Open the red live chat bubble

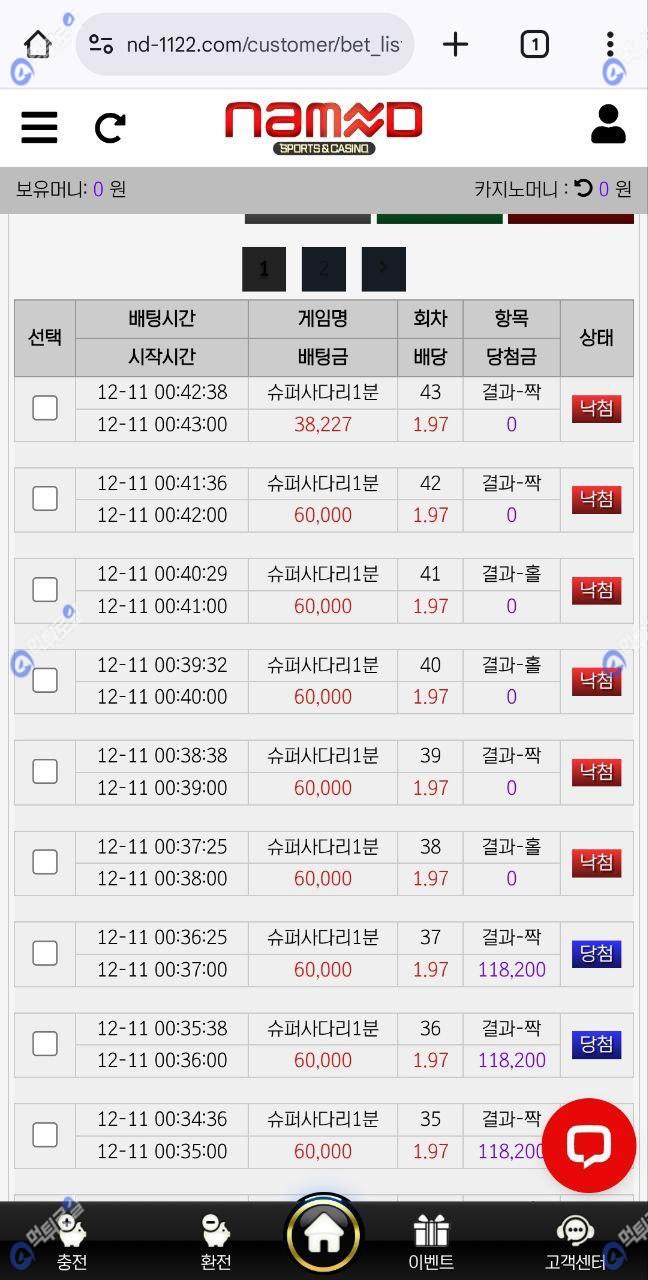pyautogui.click(x=589, y=1146)
